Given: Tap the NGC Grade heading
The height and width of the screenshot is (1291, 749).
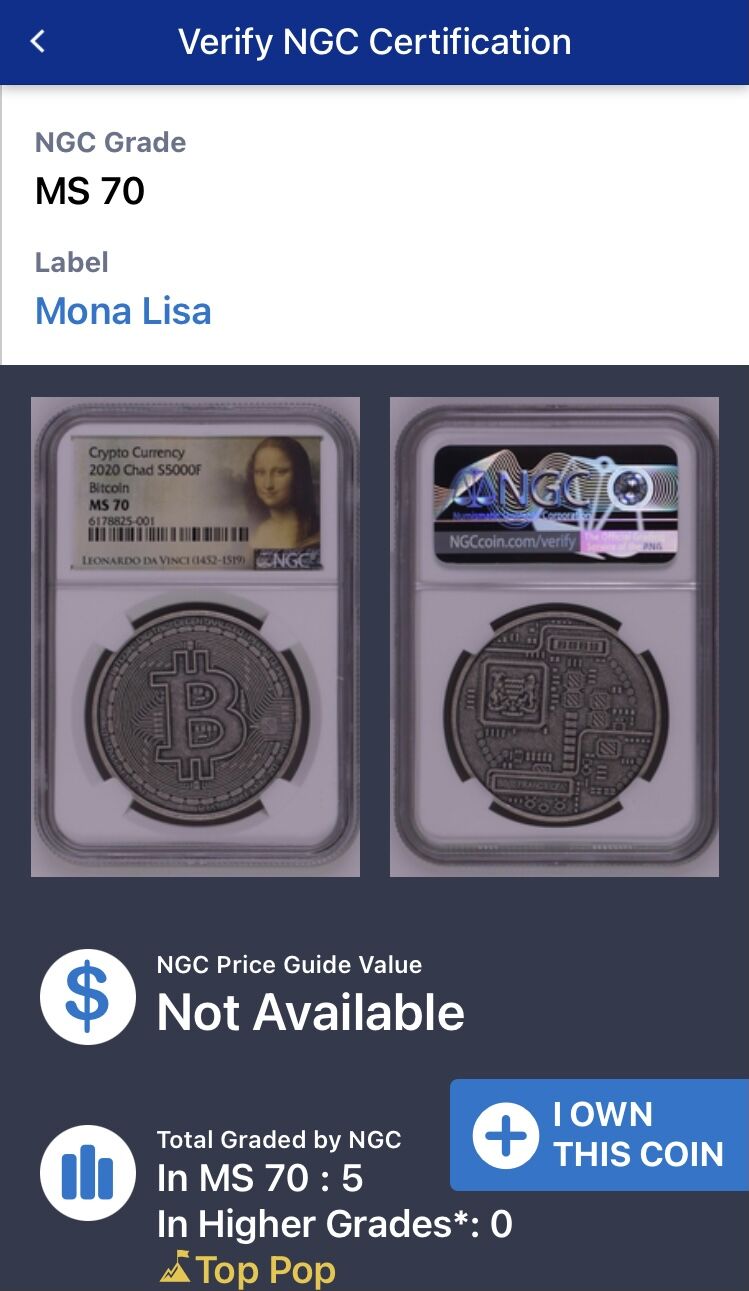Looking at the screenshot, I should [x=110, y=143].
